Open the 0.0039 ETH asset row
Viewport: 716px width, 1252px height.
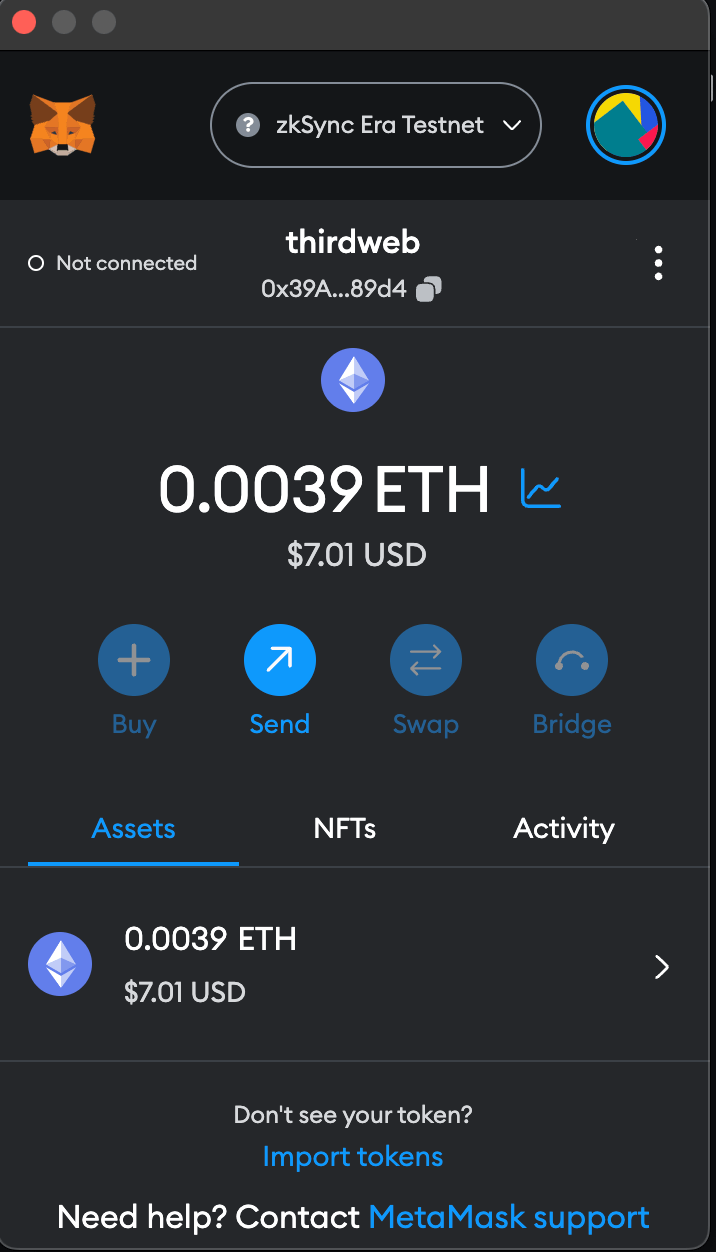(x=358, y=966)
